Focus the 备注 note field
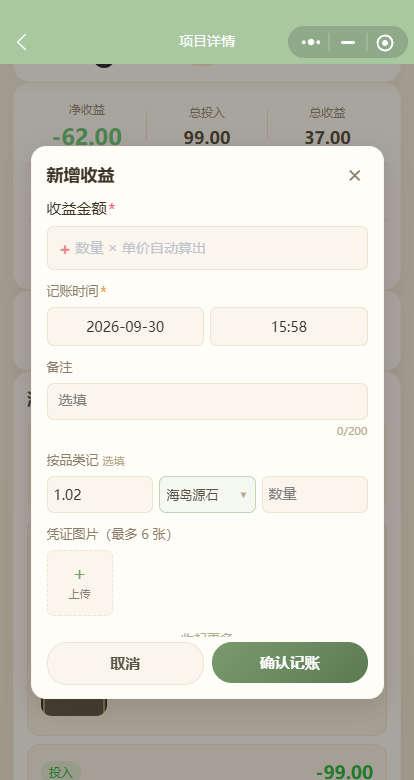The image size is (414, 780). 207,401
